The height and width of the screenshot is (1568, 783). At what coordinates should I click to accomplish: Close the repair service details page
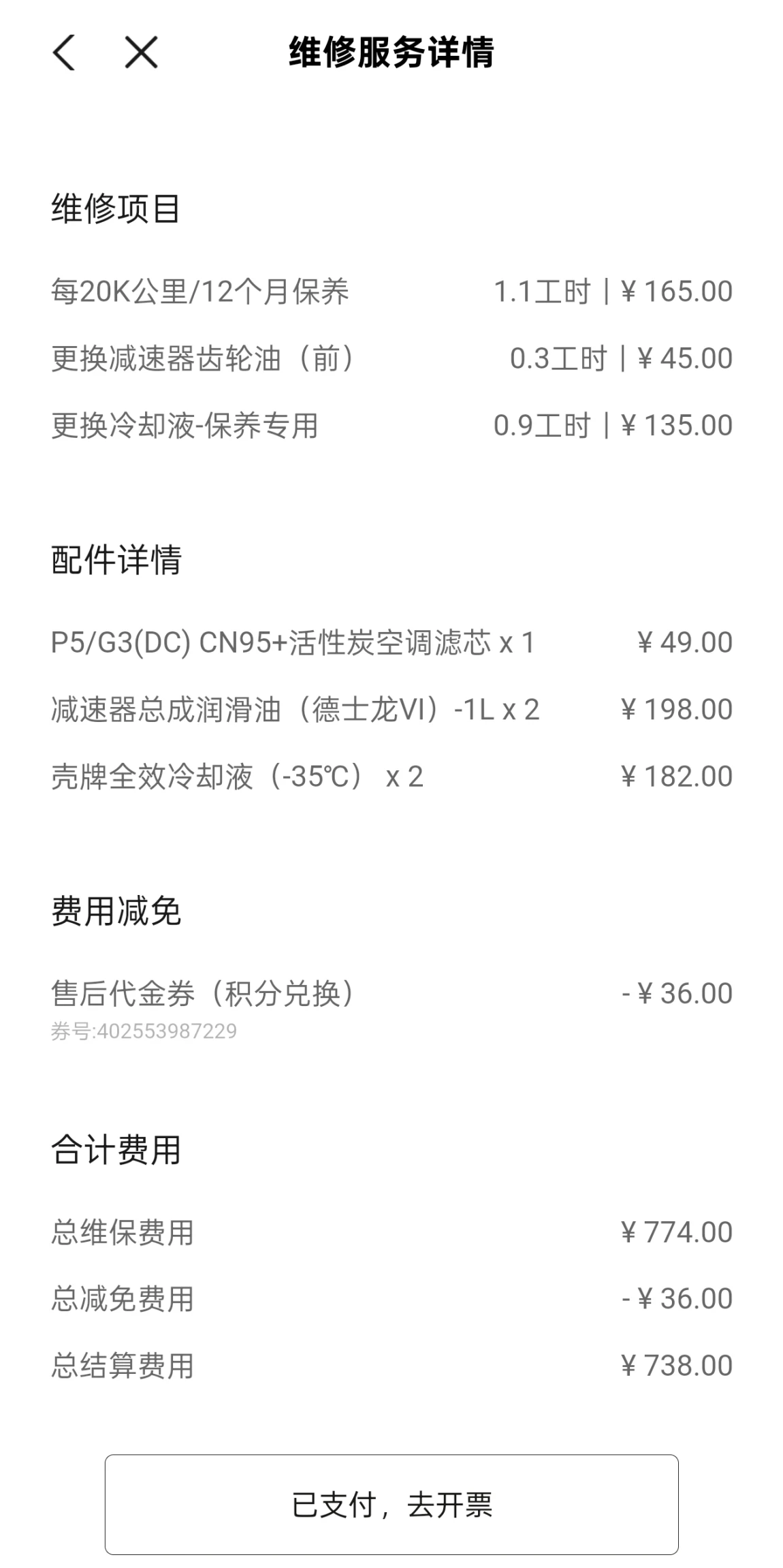pyautogui.click(x=141, y=52)
